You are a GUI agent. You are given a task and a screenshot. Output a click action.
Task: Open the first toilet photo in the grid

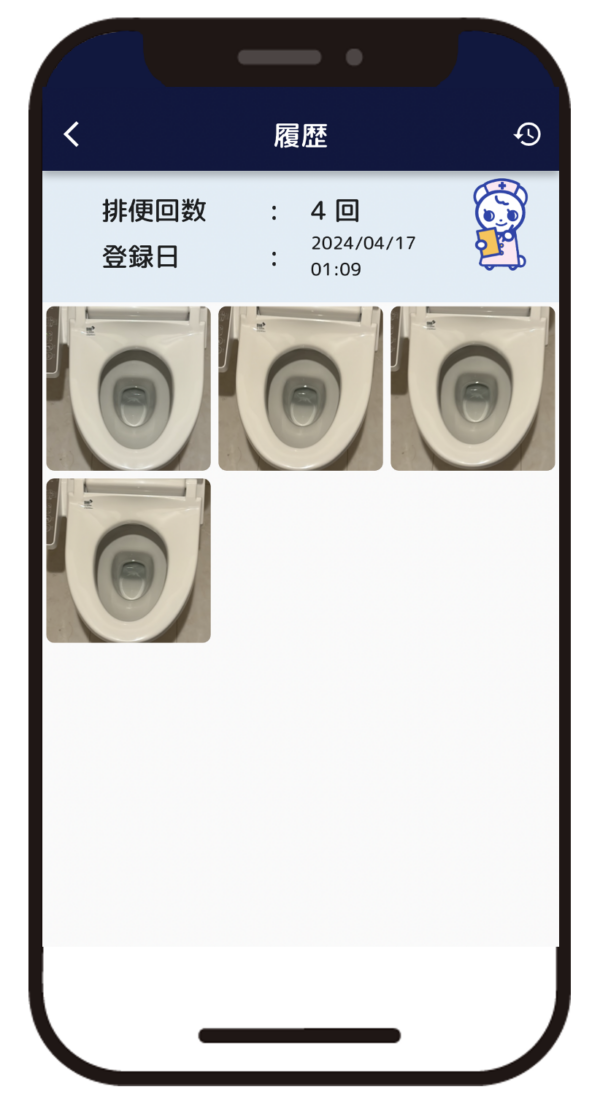pos(129,388)
